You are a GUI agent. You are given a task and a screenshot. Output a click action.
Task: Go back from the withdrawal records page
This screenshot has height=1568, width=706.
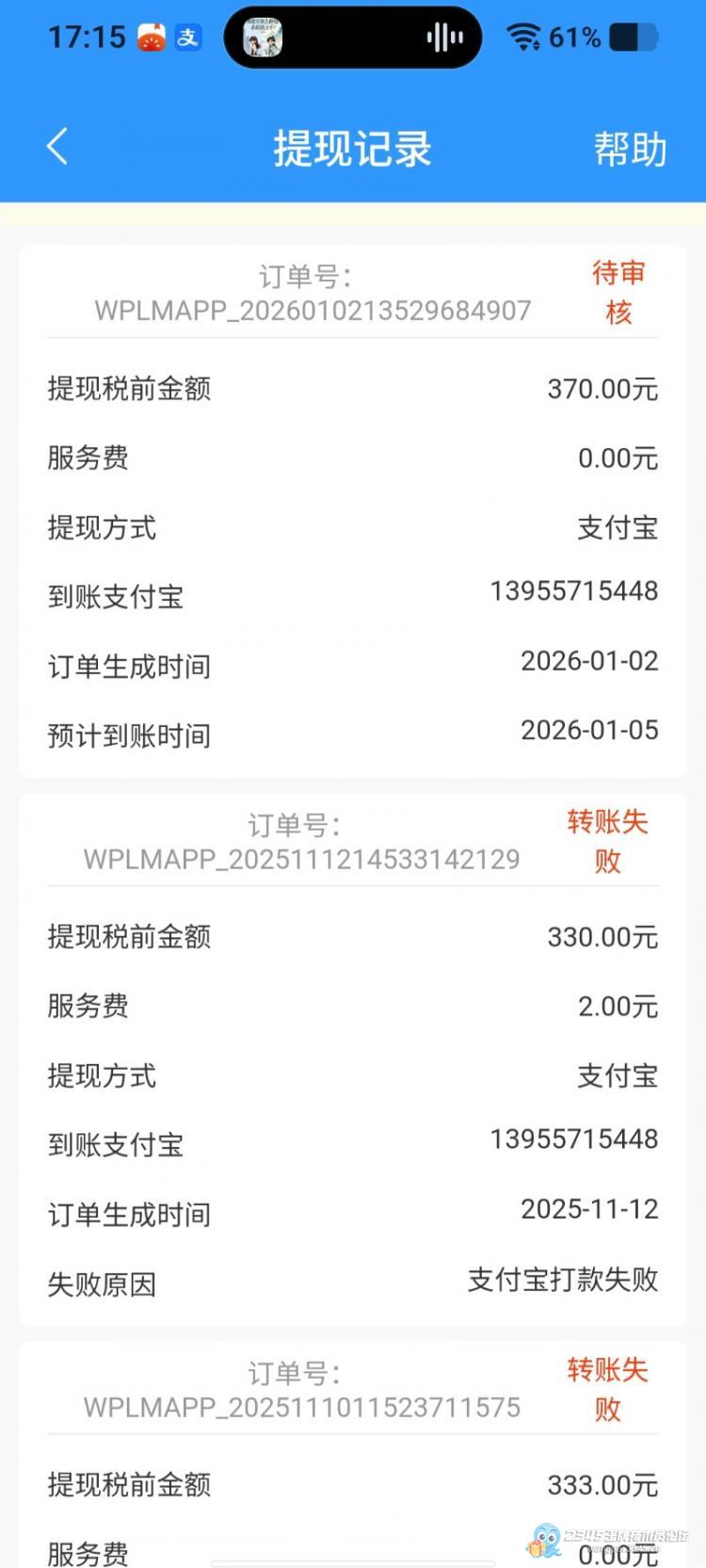(57, 147)
